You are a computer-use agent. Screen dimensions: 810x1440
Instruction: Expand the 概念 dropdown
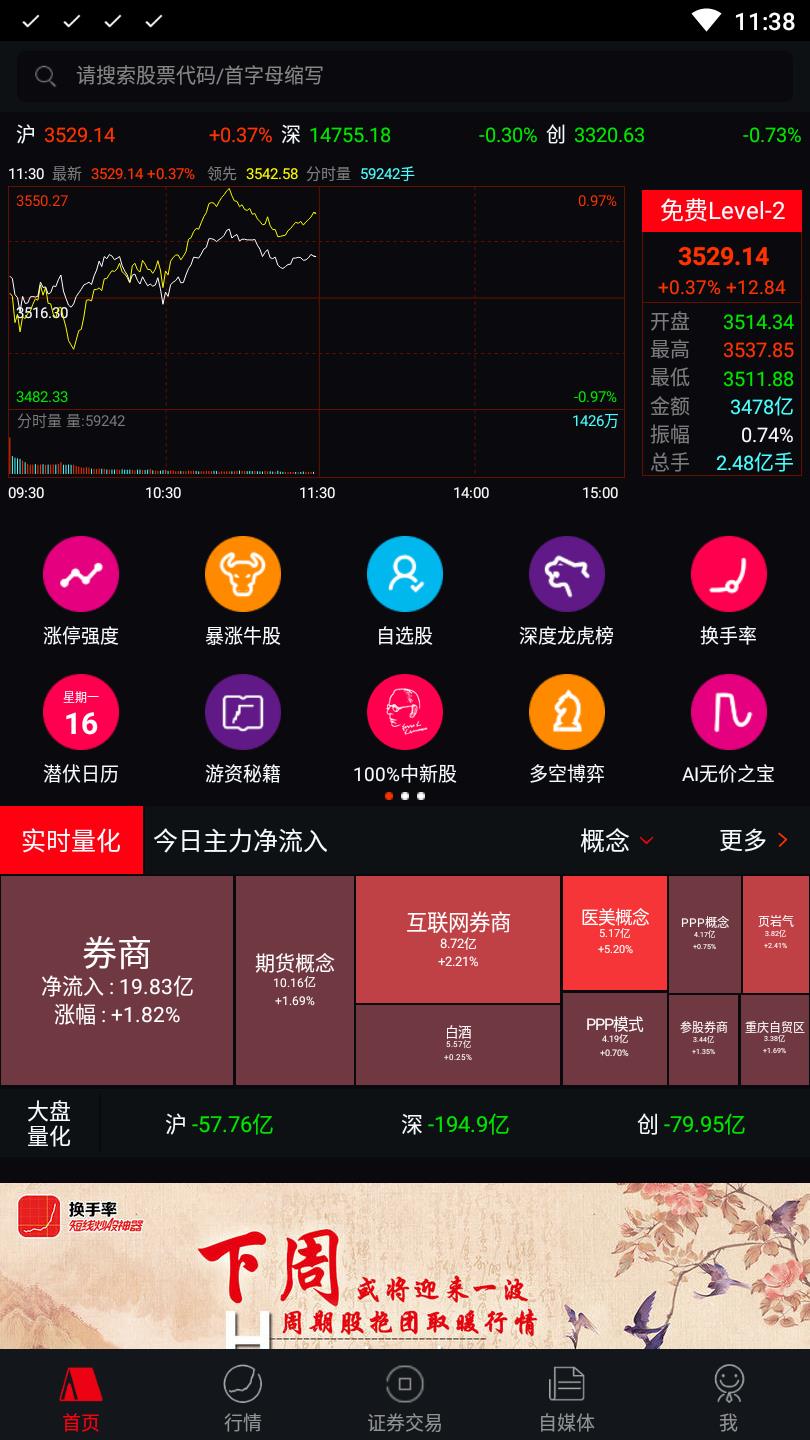[617, 841]
